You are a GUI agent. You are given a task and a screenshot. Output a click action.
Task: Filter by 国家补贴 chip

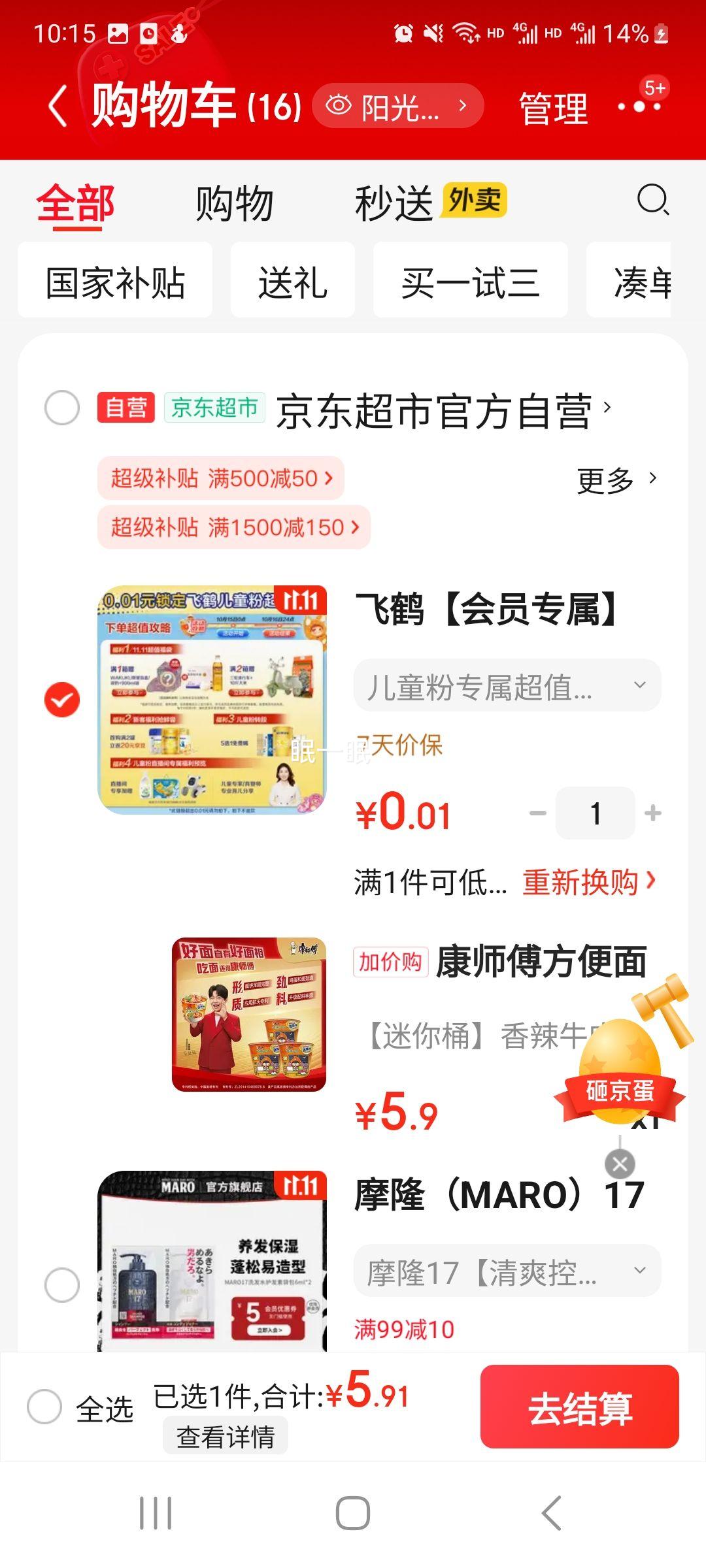[115, 282]
